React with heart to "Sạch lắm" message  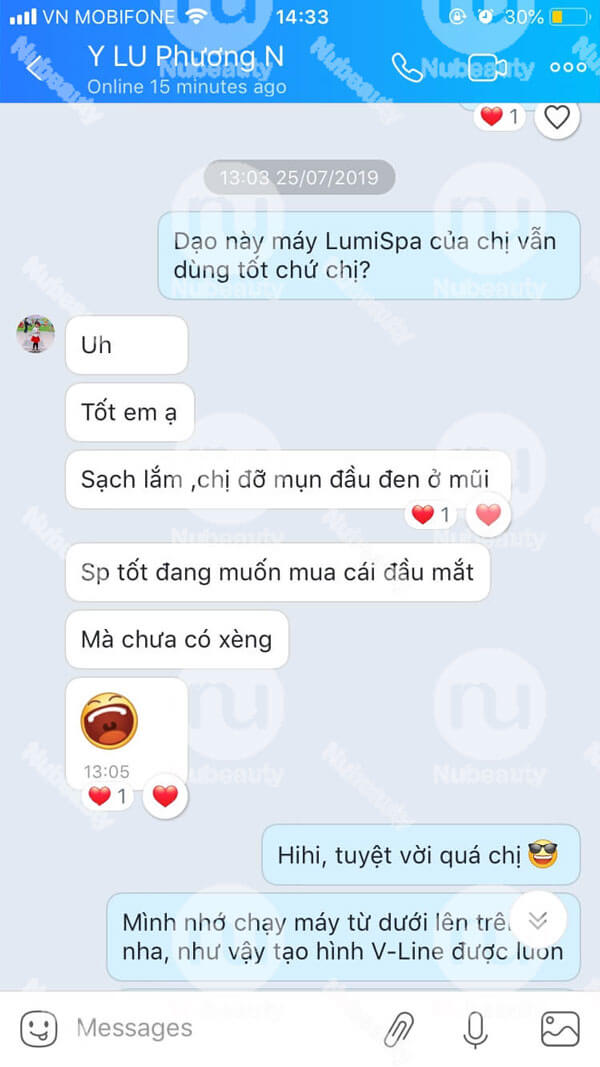click(488, 514)
